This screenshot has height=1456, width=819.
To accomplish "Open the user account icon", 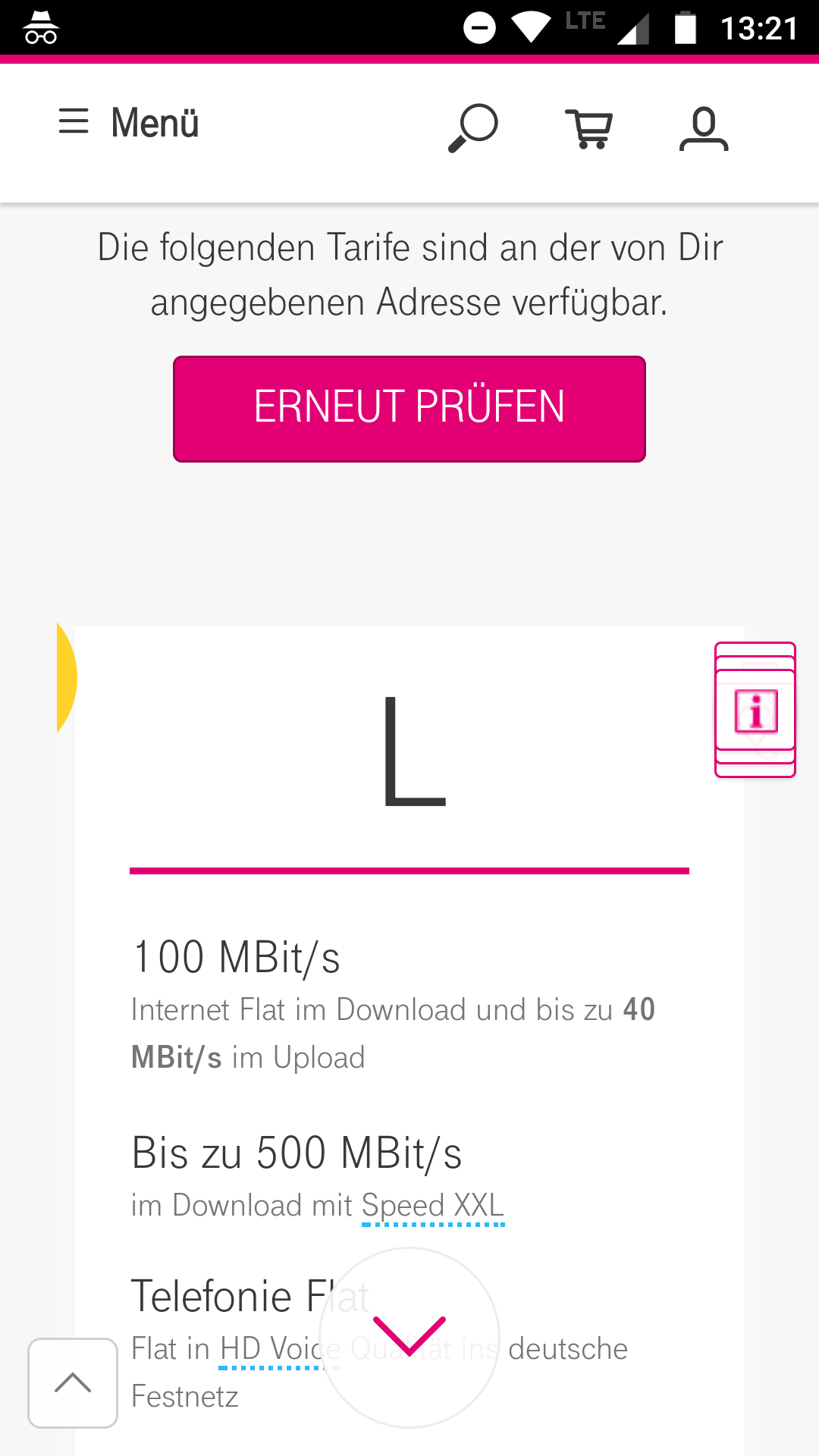I will (x=704, y=128).
